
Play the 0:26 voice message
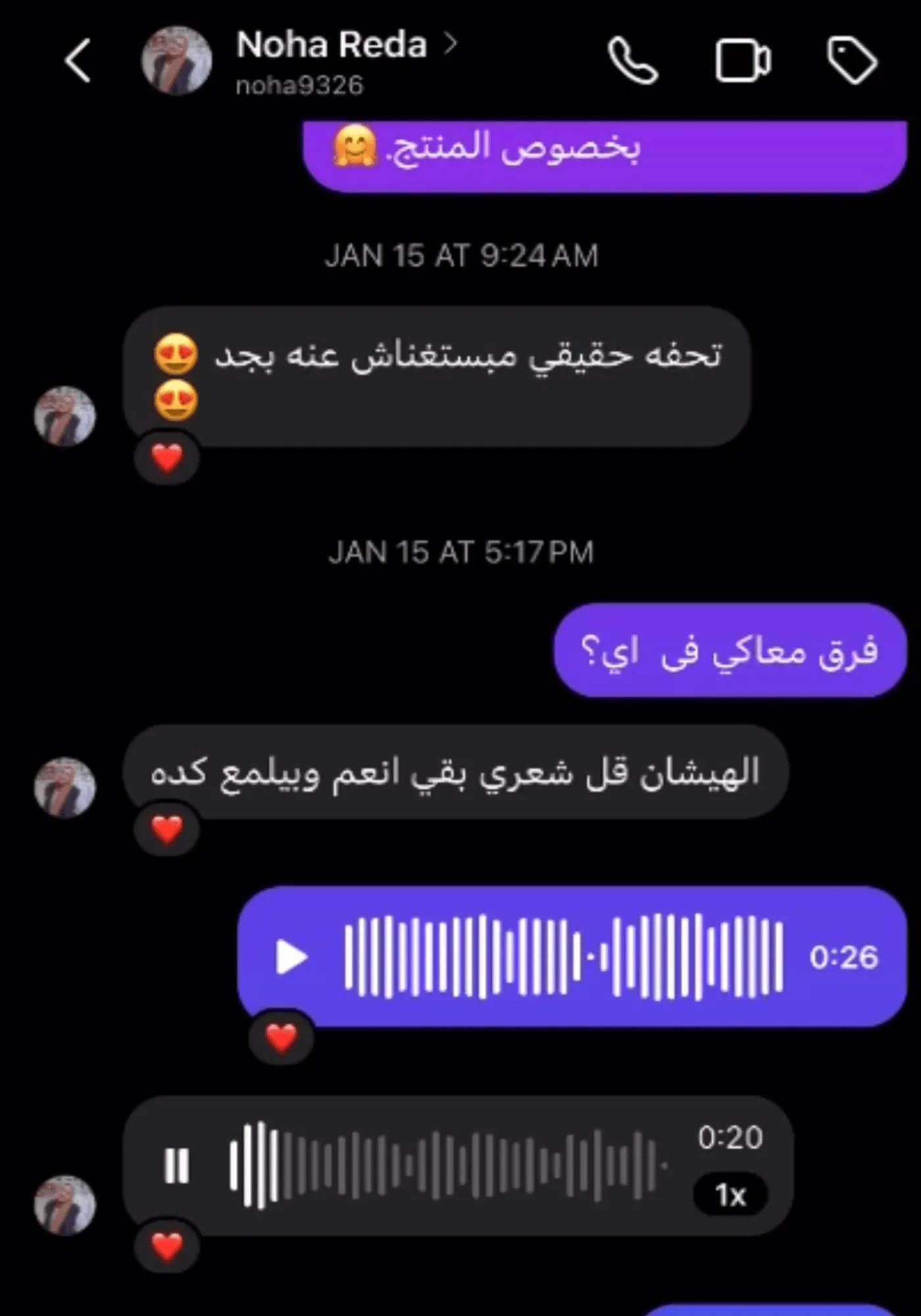291,956
